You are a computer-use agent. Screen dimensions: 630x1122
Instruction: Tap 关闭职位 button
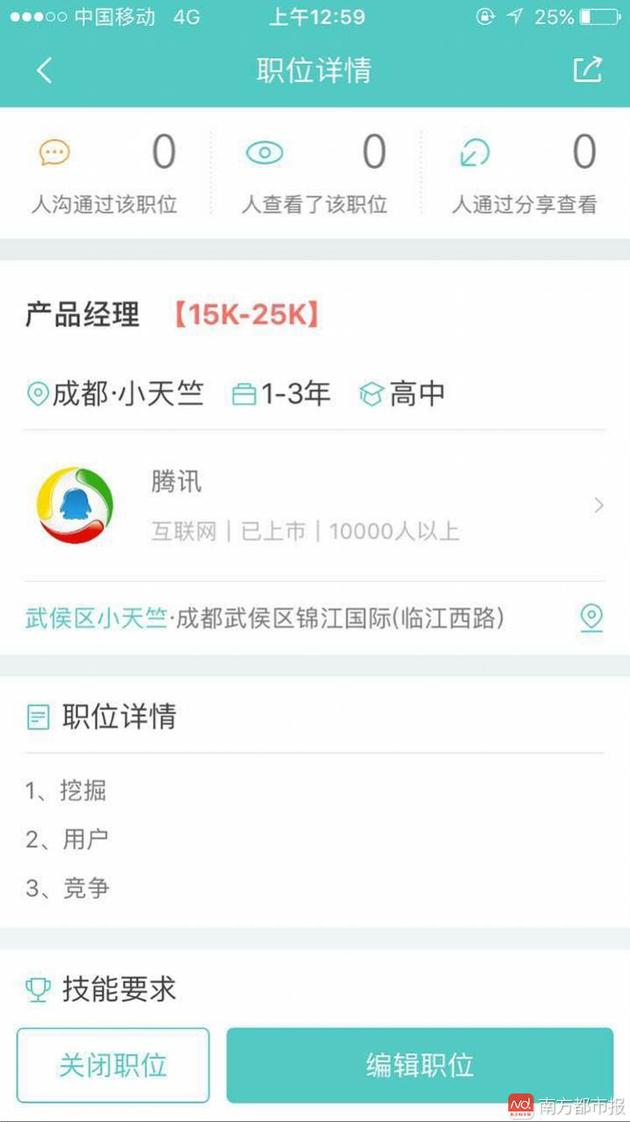point(113,1065)
